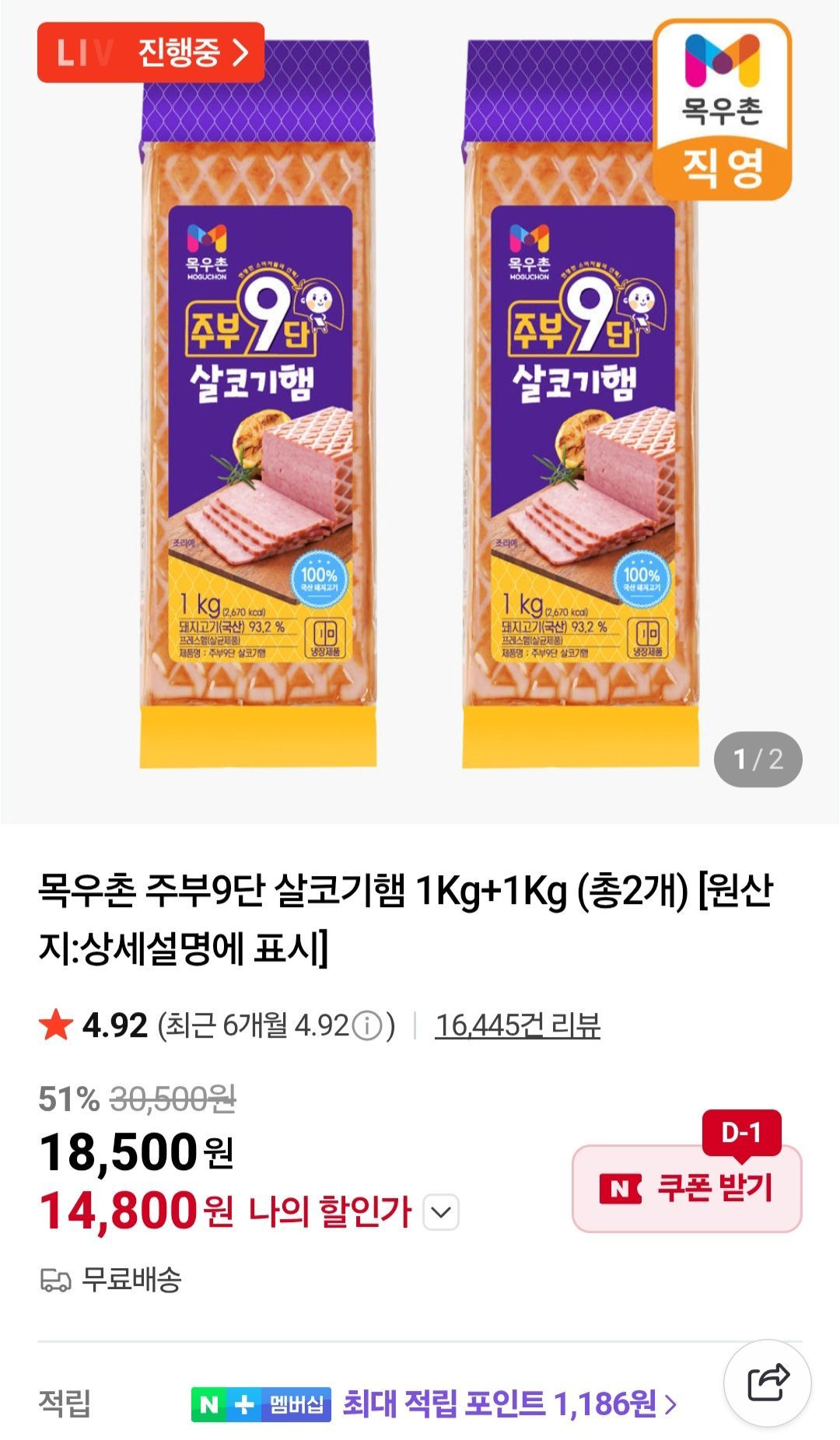
Task: Get the coupon with 쿠폰 받기
Action: [687, 1188]
